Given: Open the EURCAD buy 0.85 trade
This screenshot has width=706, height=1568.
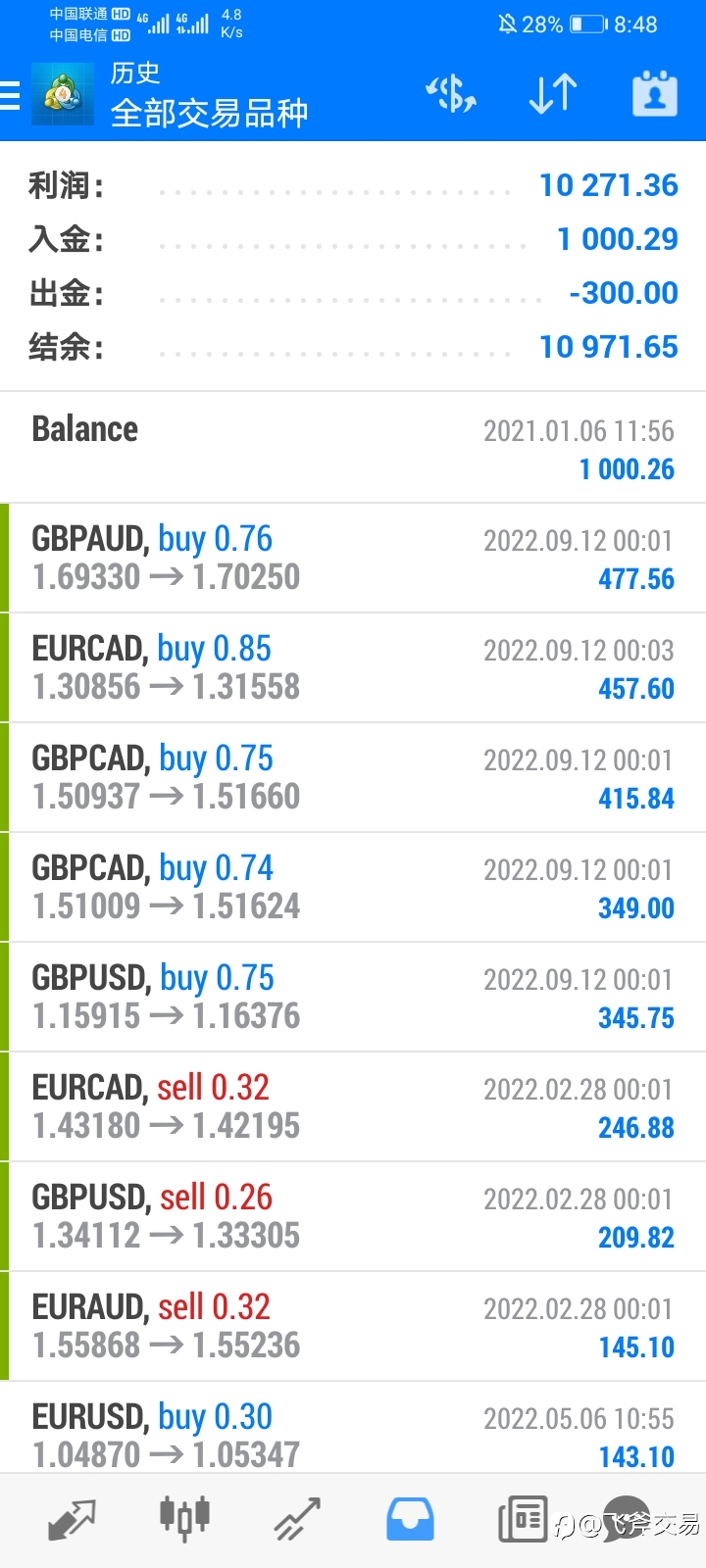Looking at the screenshot, I should click(353, 667).
